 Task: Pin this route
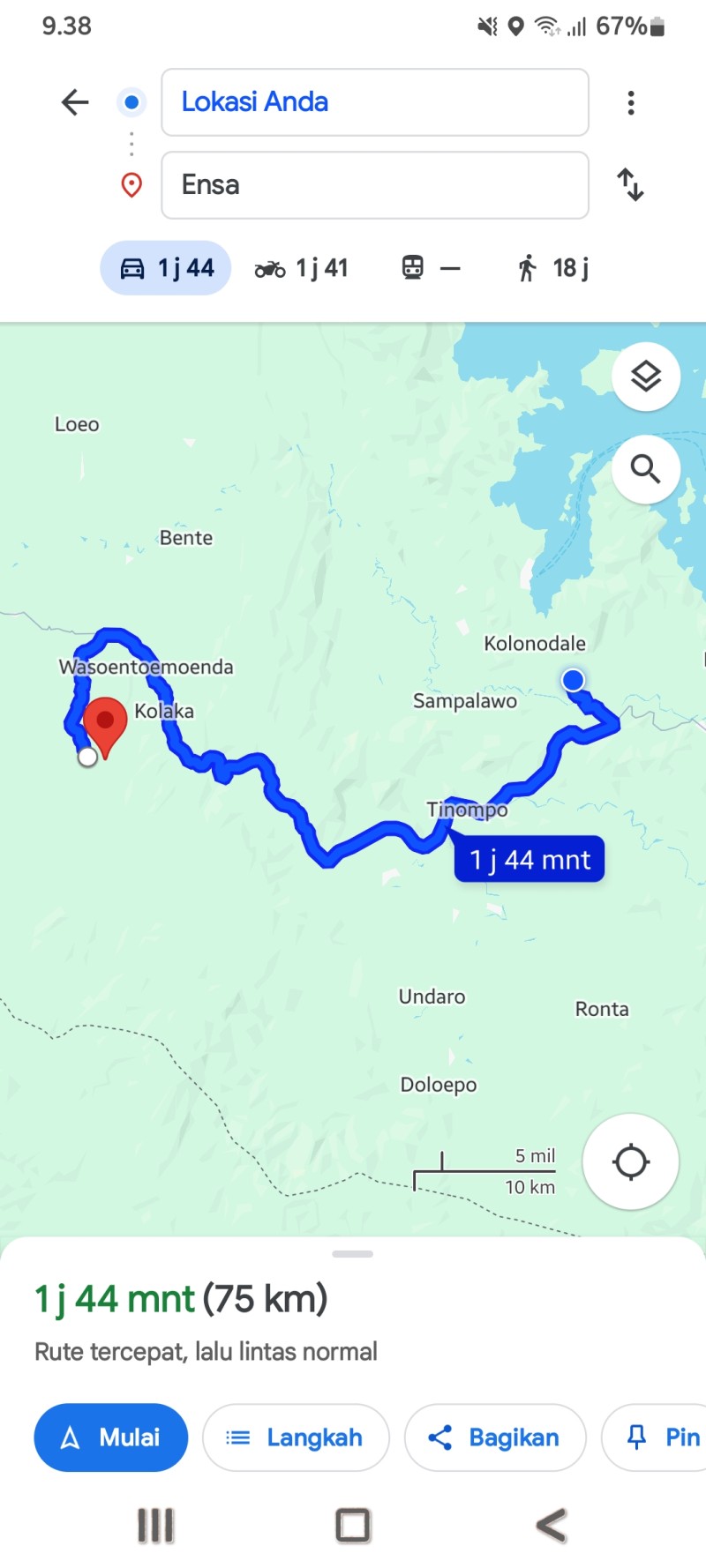pyautogui.click(x=655, y=1437)
